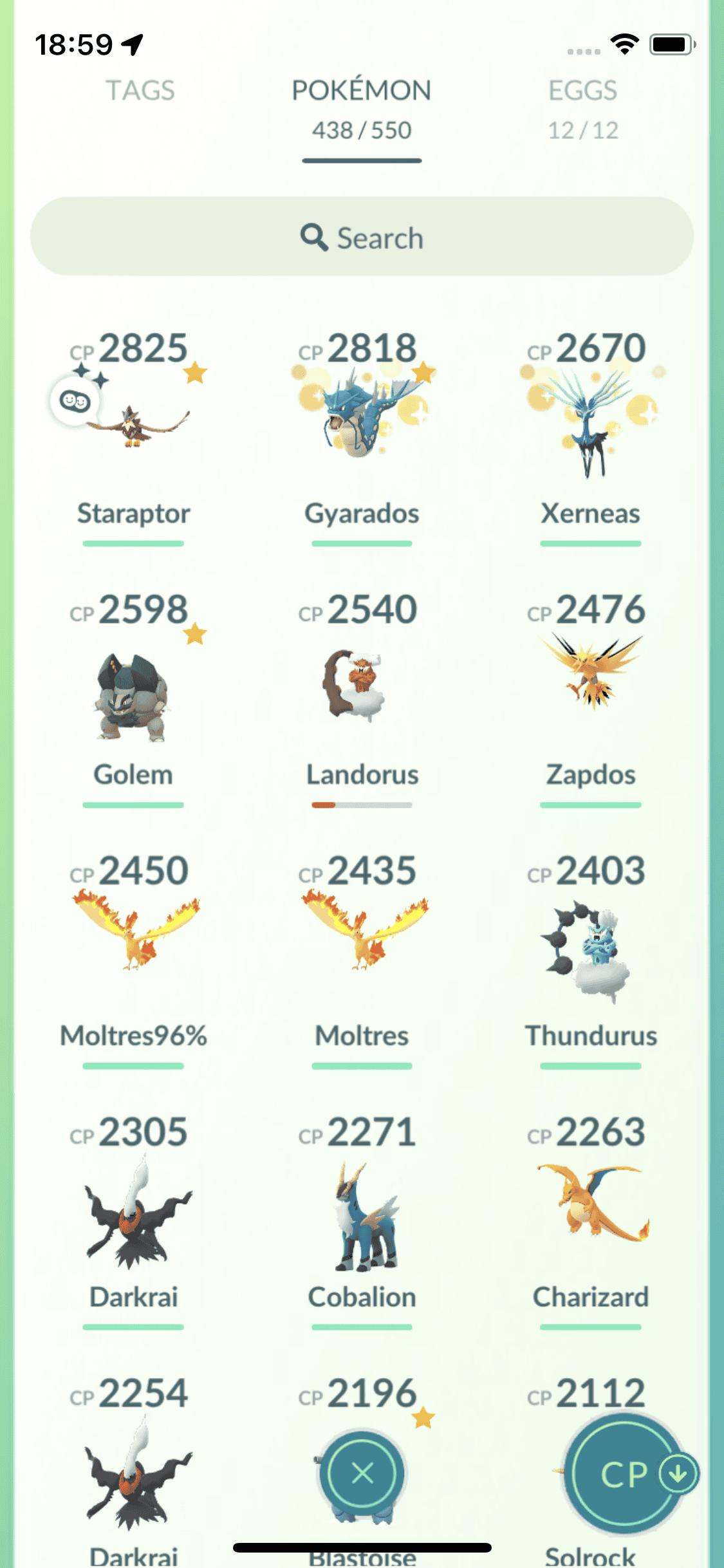
Task: View the Moltres with CP 2435
Action: (x=362, y=953)
